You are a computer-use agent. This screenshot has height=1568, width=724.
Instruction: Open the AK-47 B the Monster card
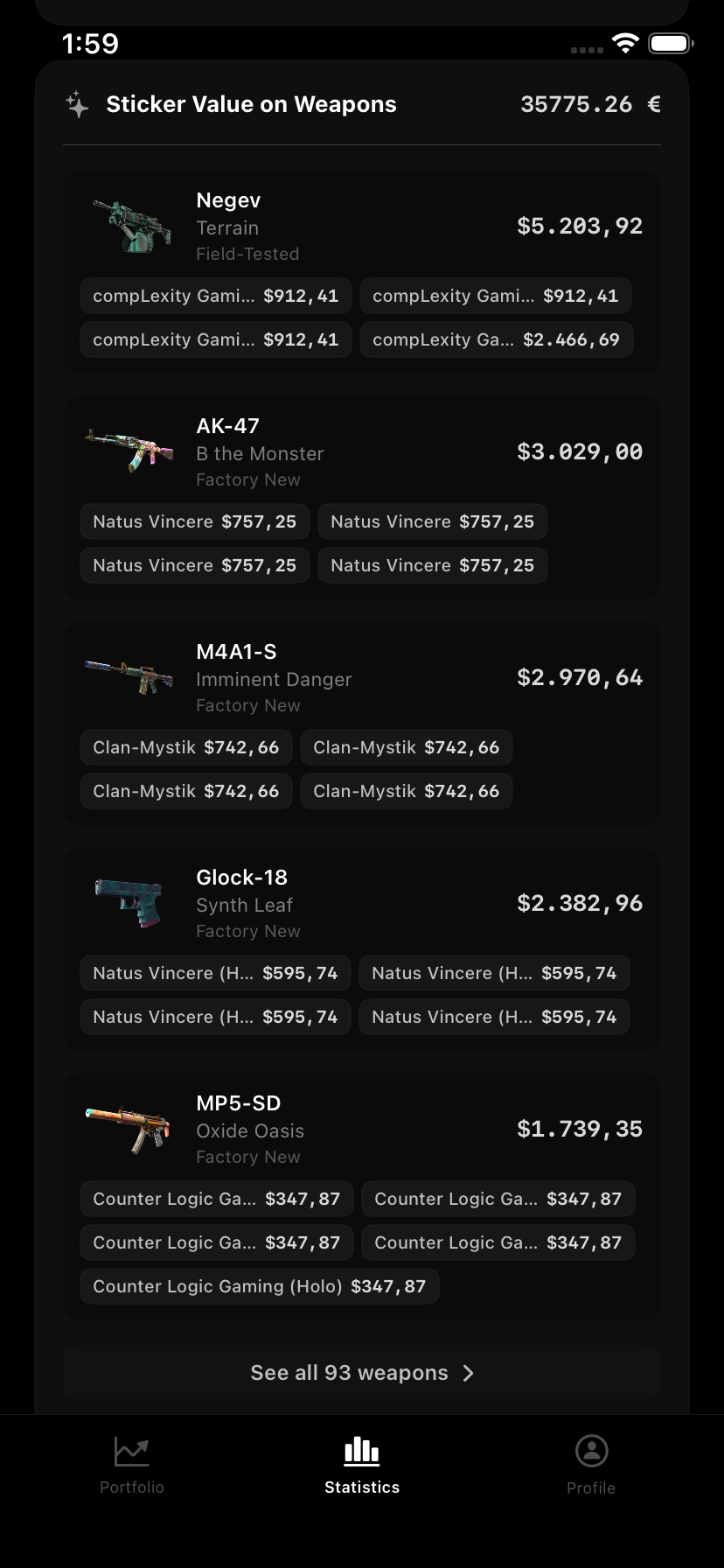point(361,452)
